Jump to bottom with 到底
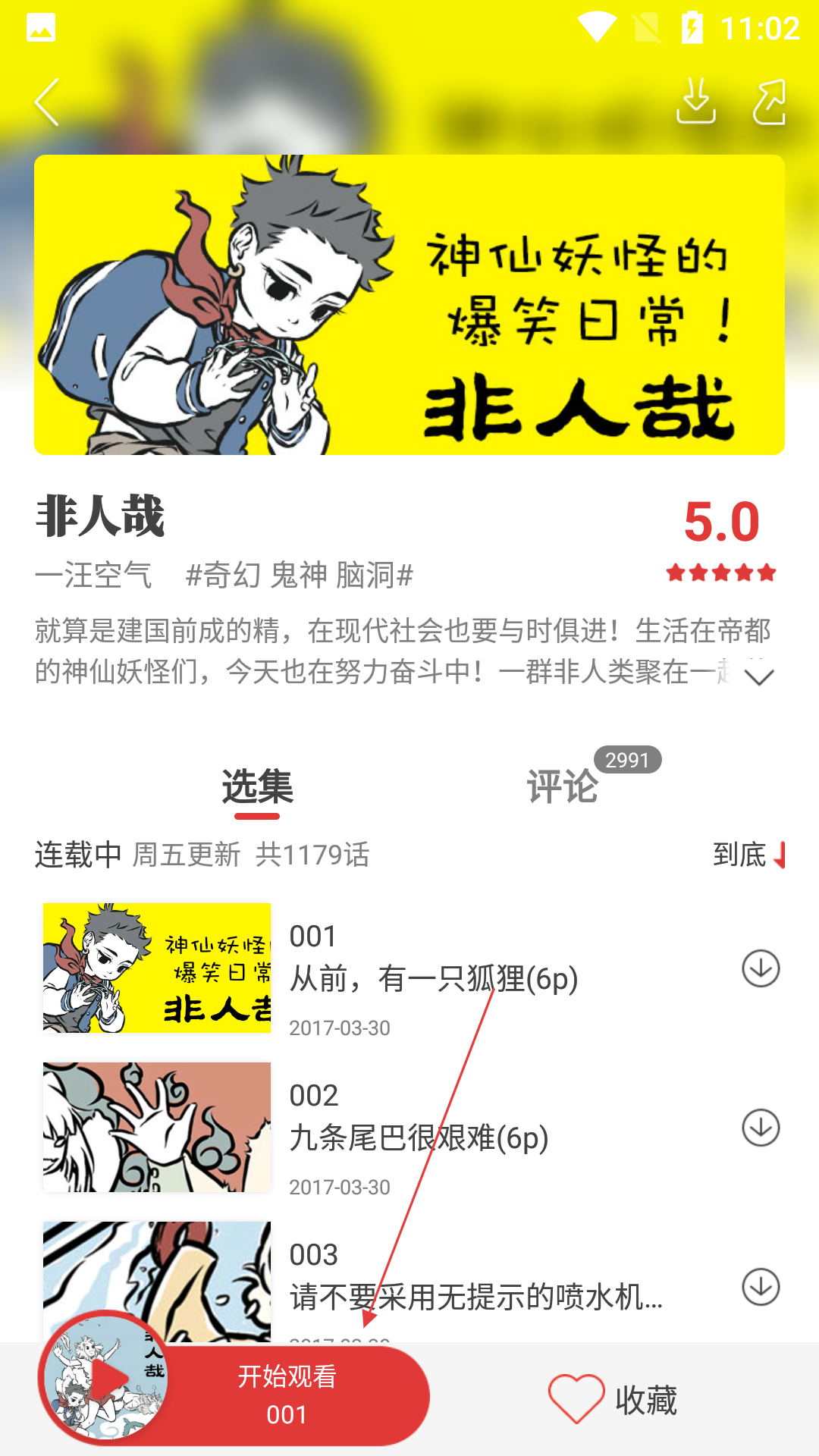Screen dimensions: 819x1456 [748, 855]
